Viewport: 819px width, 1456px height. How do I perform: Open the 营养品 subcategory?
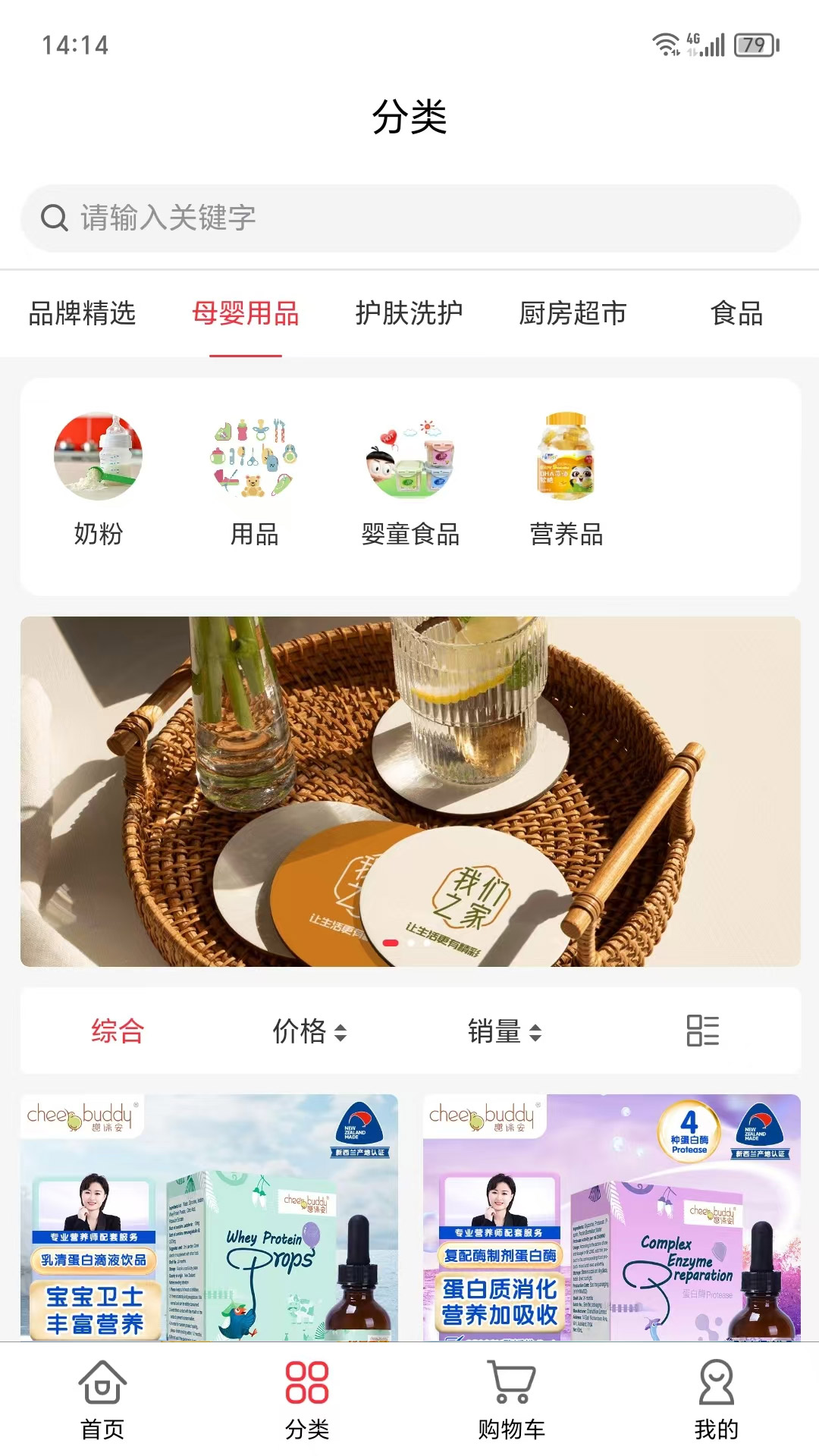coord(566,479)
